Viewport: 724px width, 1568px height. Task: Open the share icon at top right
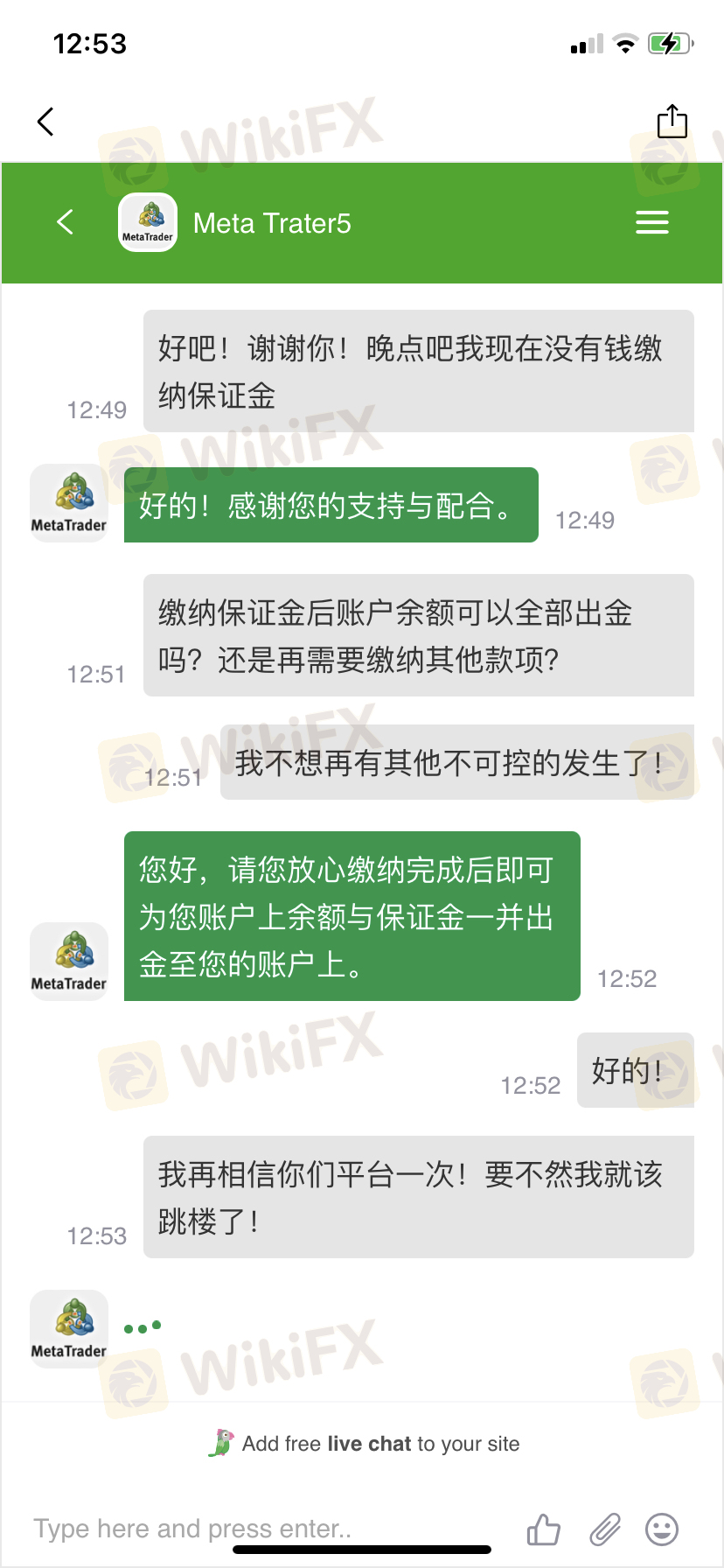pos(672,122)
